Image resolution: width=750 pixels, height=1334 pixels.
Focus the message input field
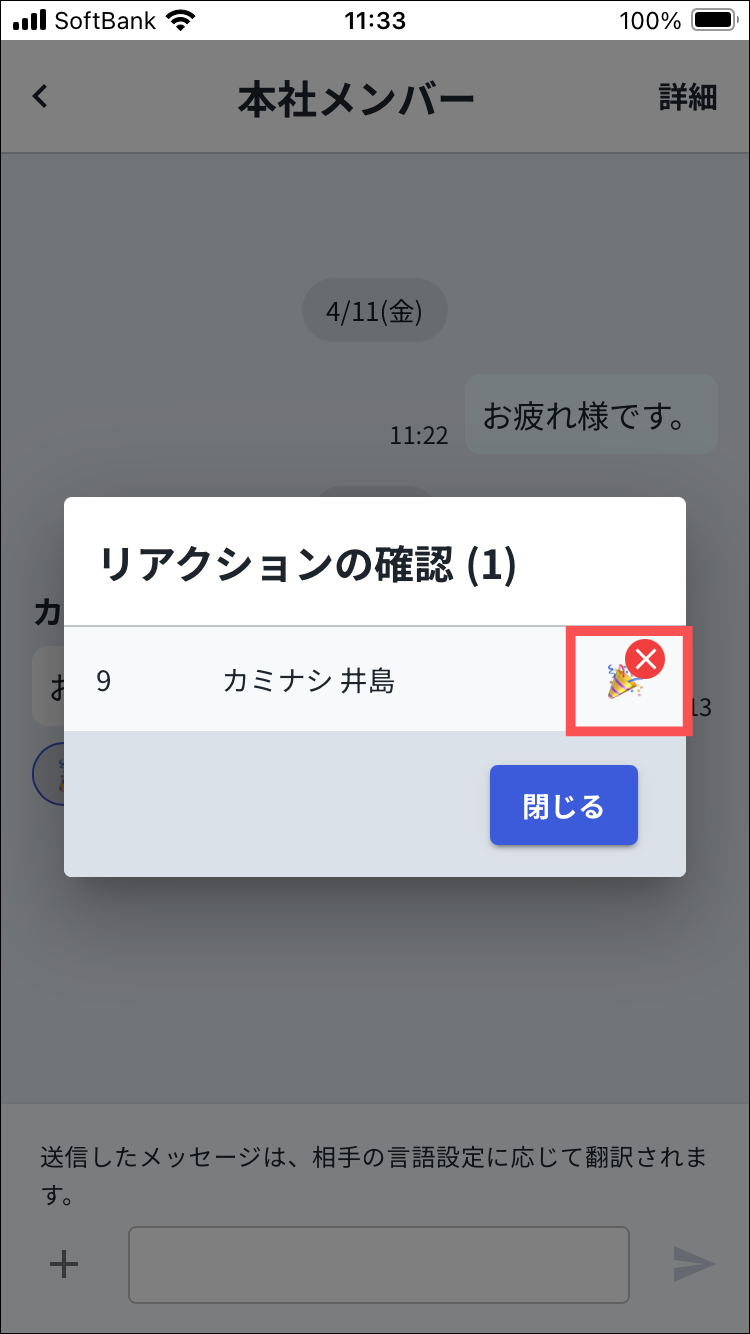[x=379, y=1265]
